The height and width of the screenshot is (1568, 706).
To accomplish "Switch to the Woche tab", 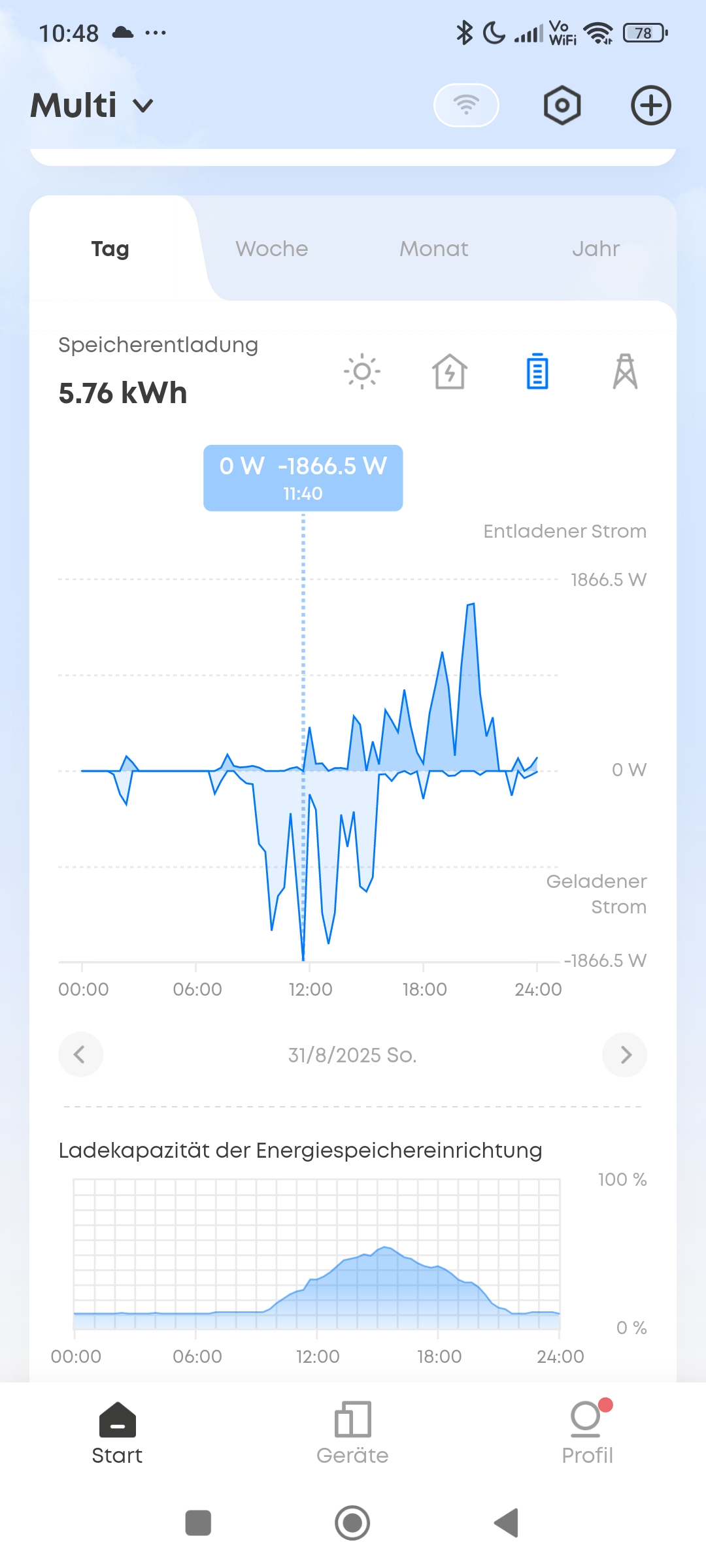I will pos(272,249).
